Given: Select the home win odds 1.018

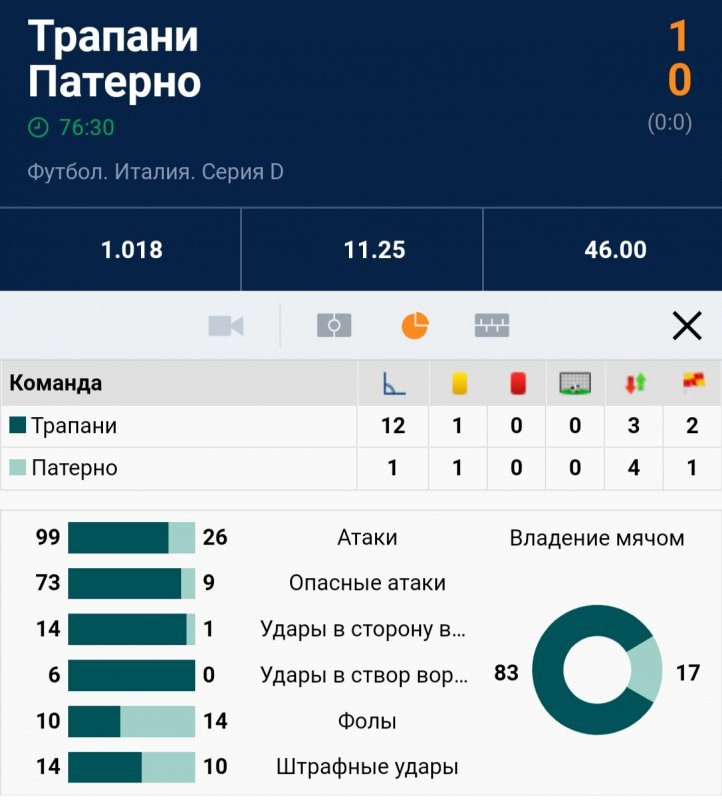Looking at the screenshot, I should click(132, 250).
